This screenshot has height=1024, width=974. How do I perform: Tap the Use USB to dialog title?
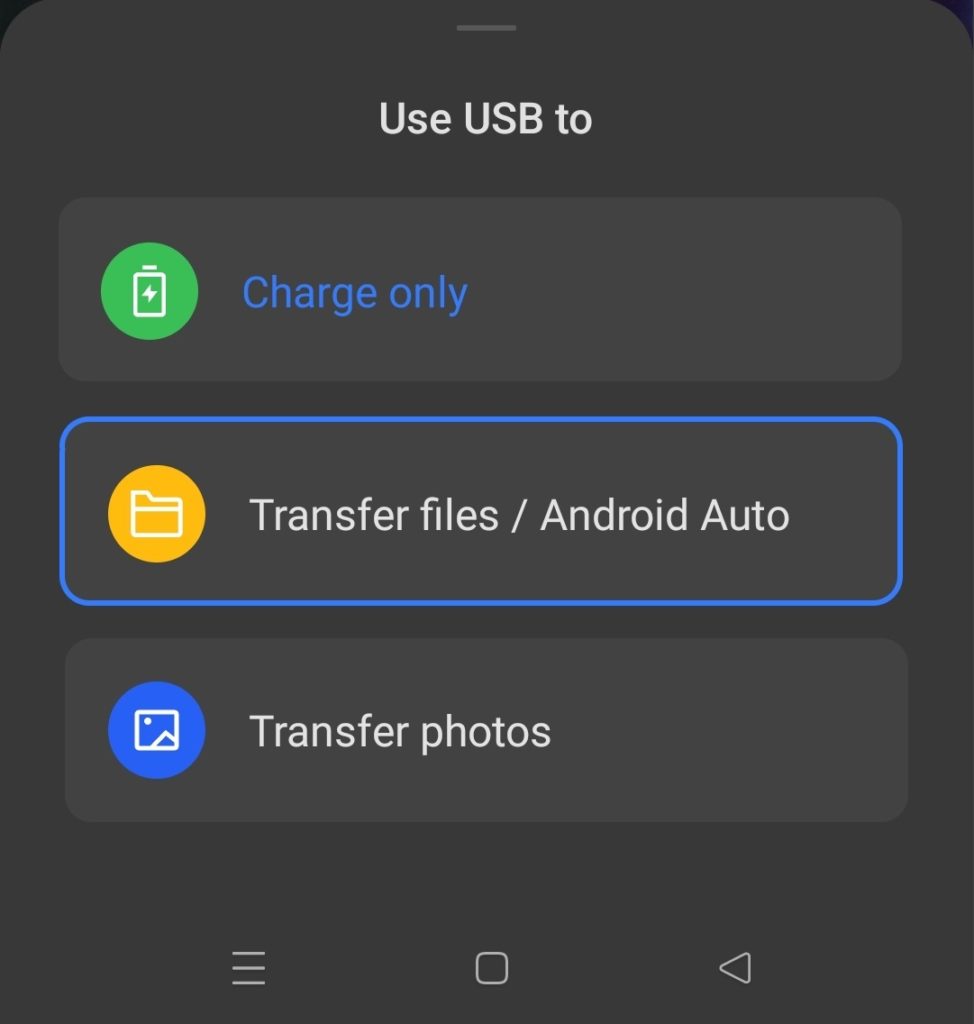tap(486, 117)
